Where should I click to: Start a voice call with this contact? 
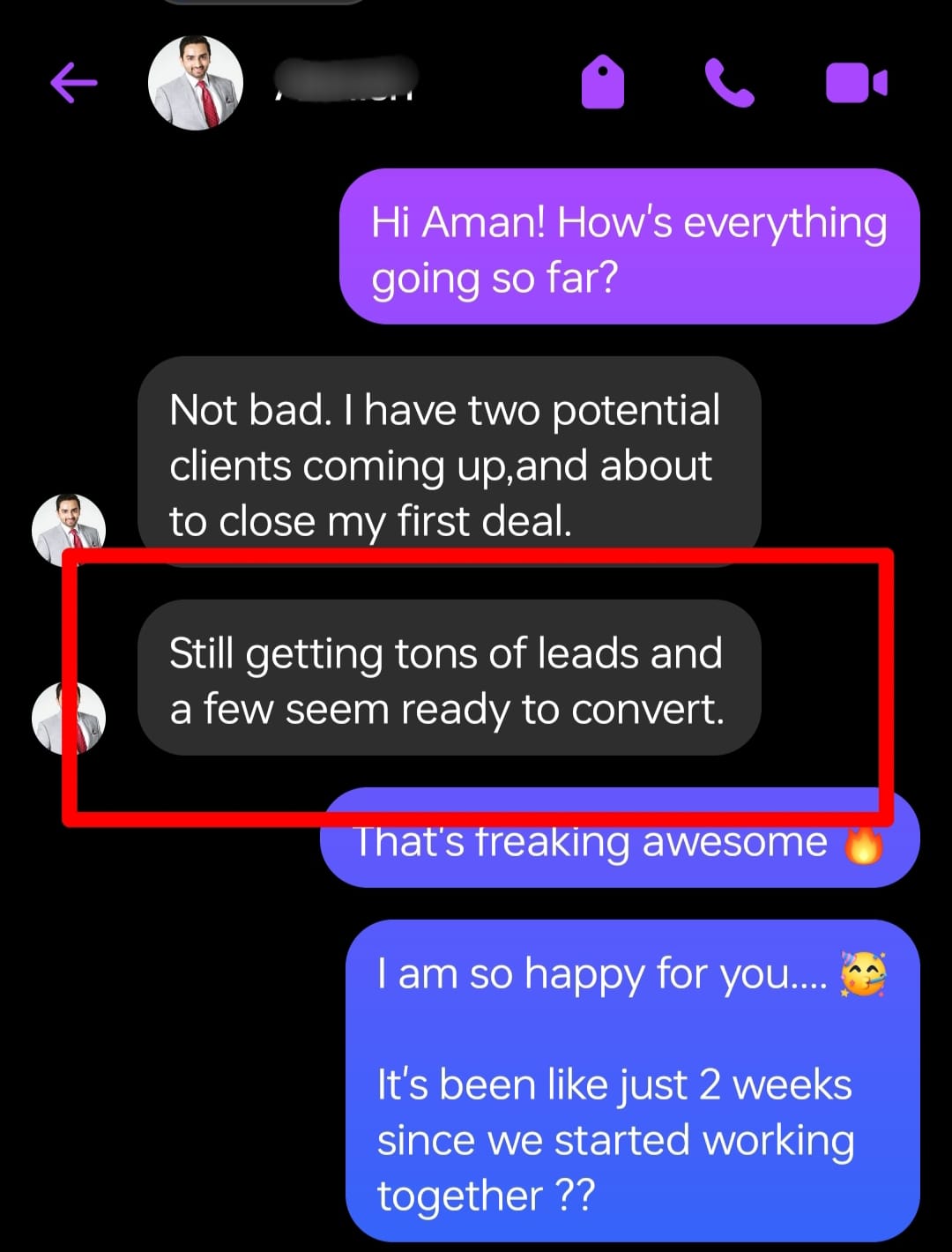click(729, 84)
